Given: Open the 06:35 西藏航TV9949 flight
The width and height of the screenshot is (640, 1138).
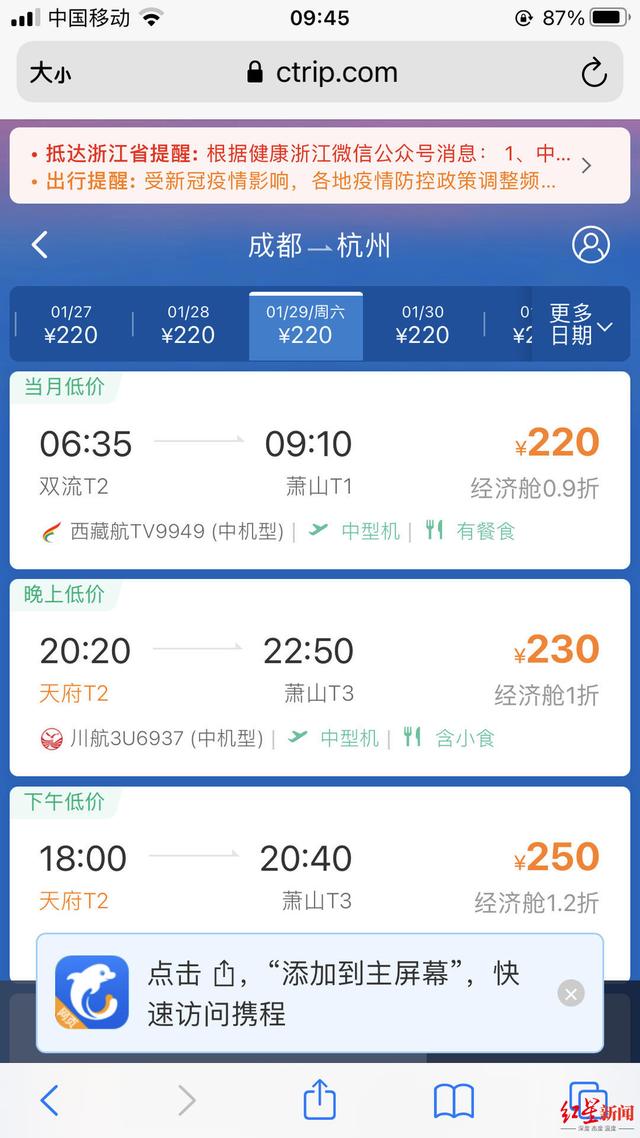Looking at the screenshot, I should coord(319,470).
